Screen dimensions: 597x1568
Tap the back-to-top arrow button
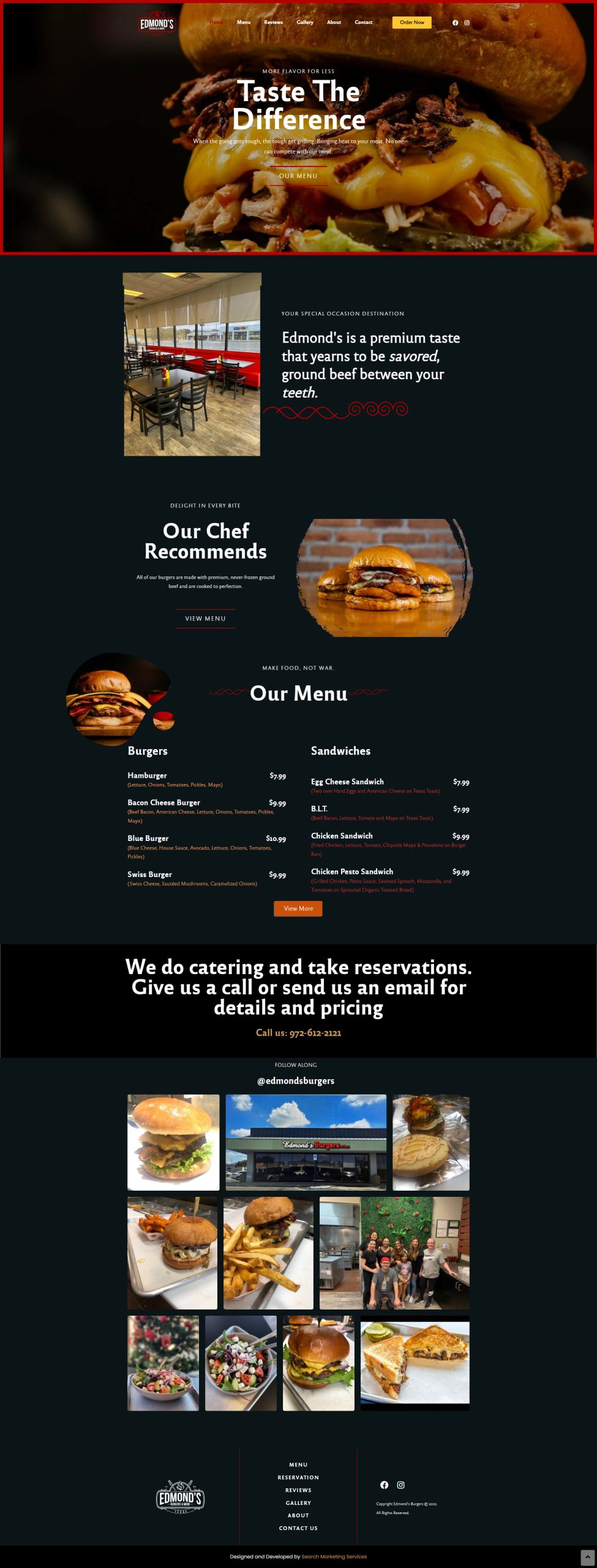coord(587,1556)
